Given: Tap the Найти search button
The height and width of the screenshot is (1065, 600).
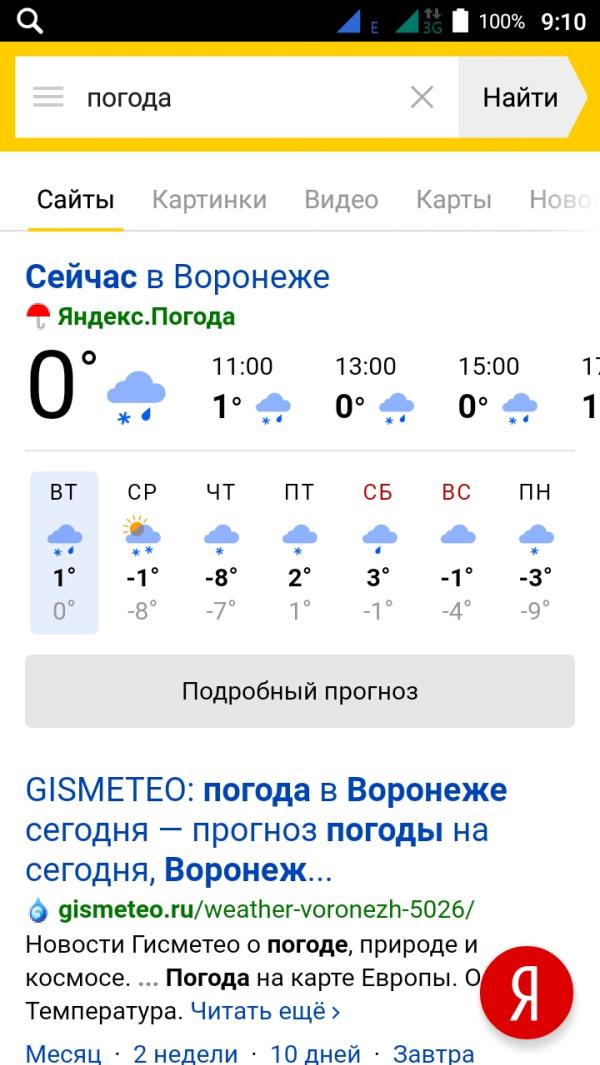Looking at the screenshot, I should (520, 97).
